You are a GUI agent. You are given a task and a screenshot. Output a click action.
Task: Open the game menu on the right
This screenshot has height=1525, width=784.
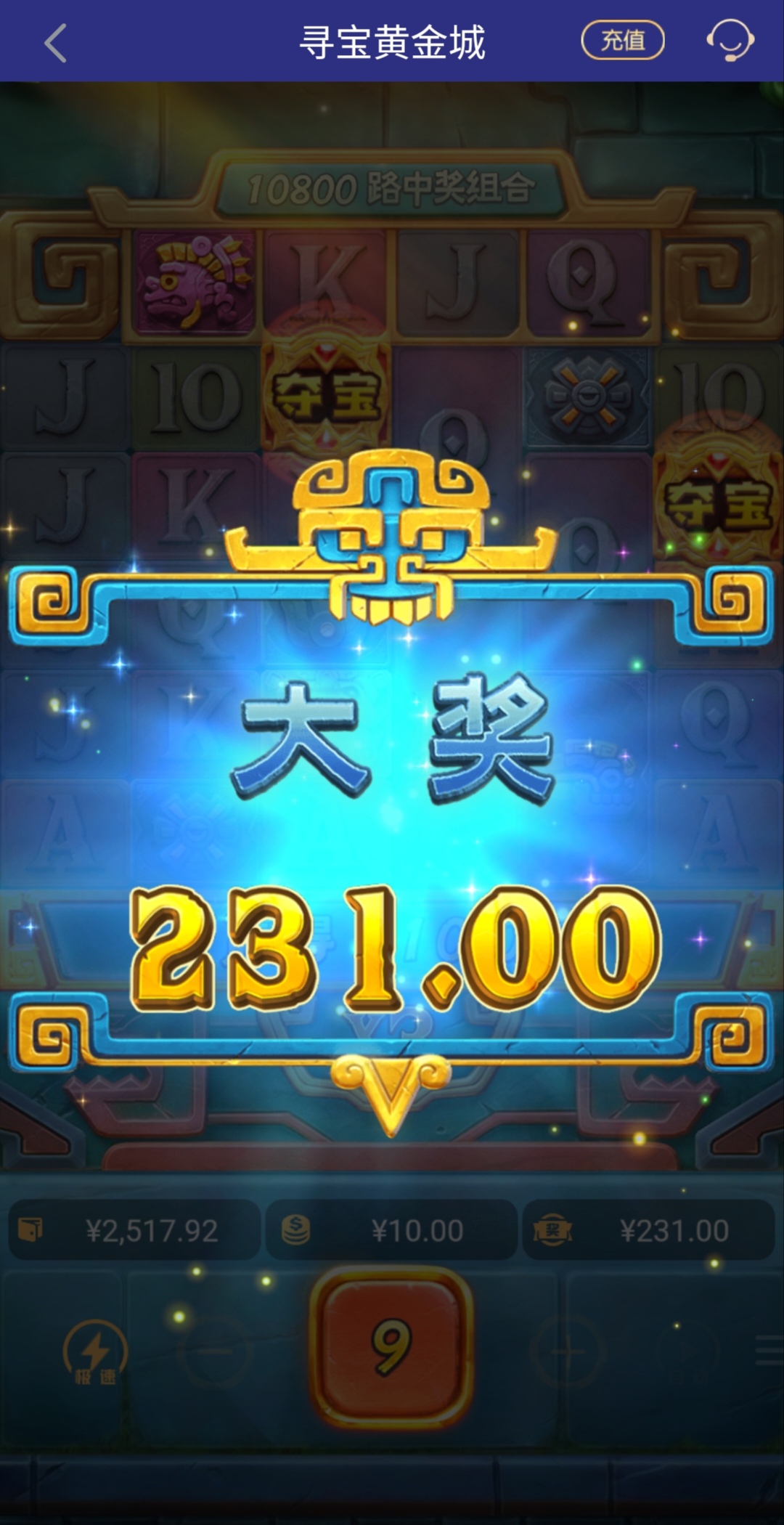point(768,1351)
